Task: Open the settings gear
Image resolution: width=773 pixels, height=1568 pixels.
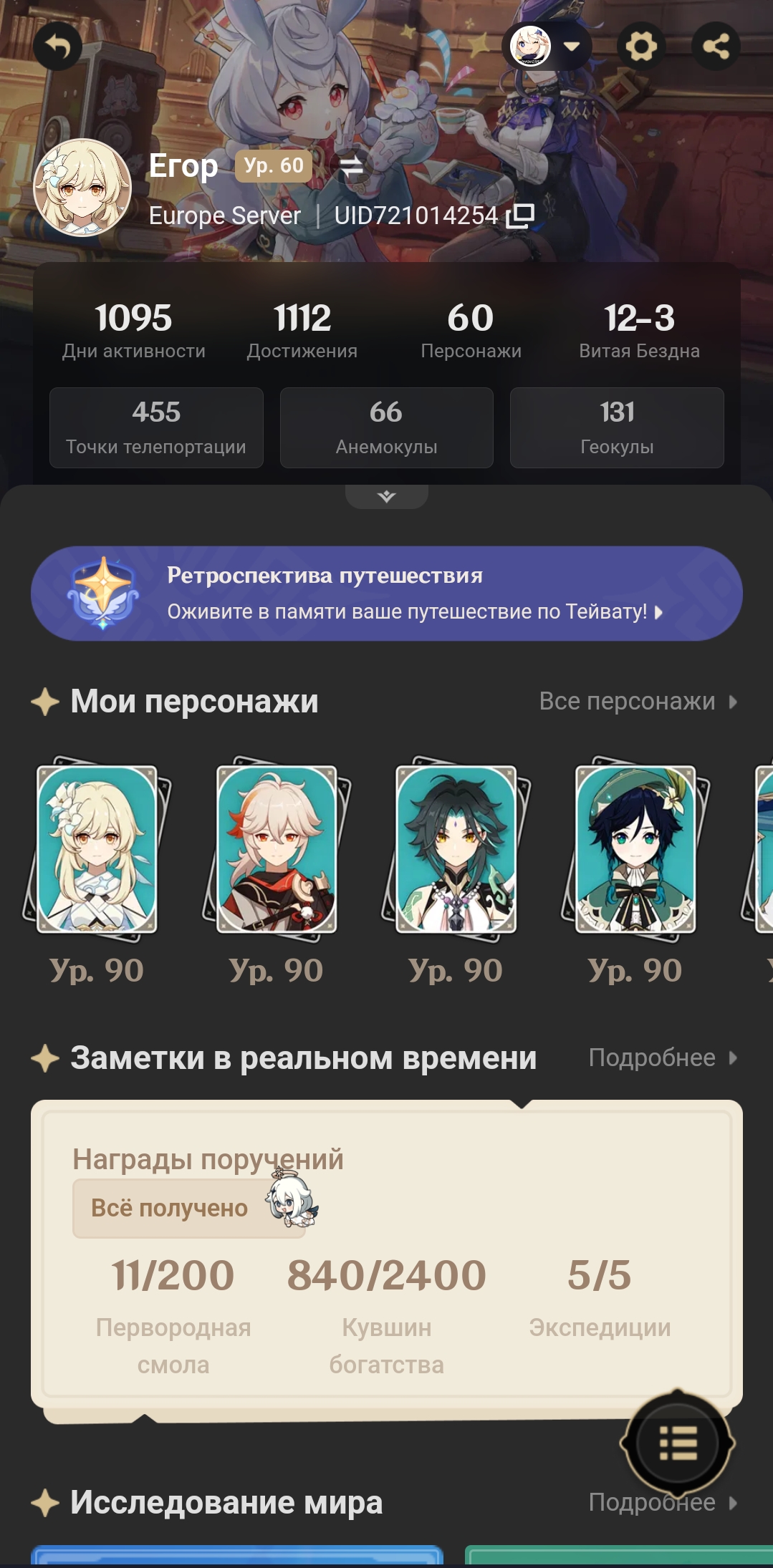Action: [640, 47]
